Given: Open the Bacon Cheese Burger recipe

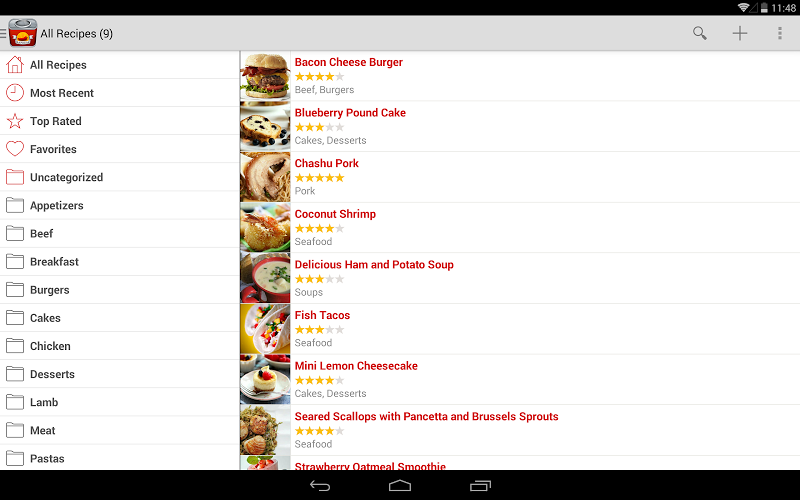Looking at the screenshot, I should pos(348,62).
